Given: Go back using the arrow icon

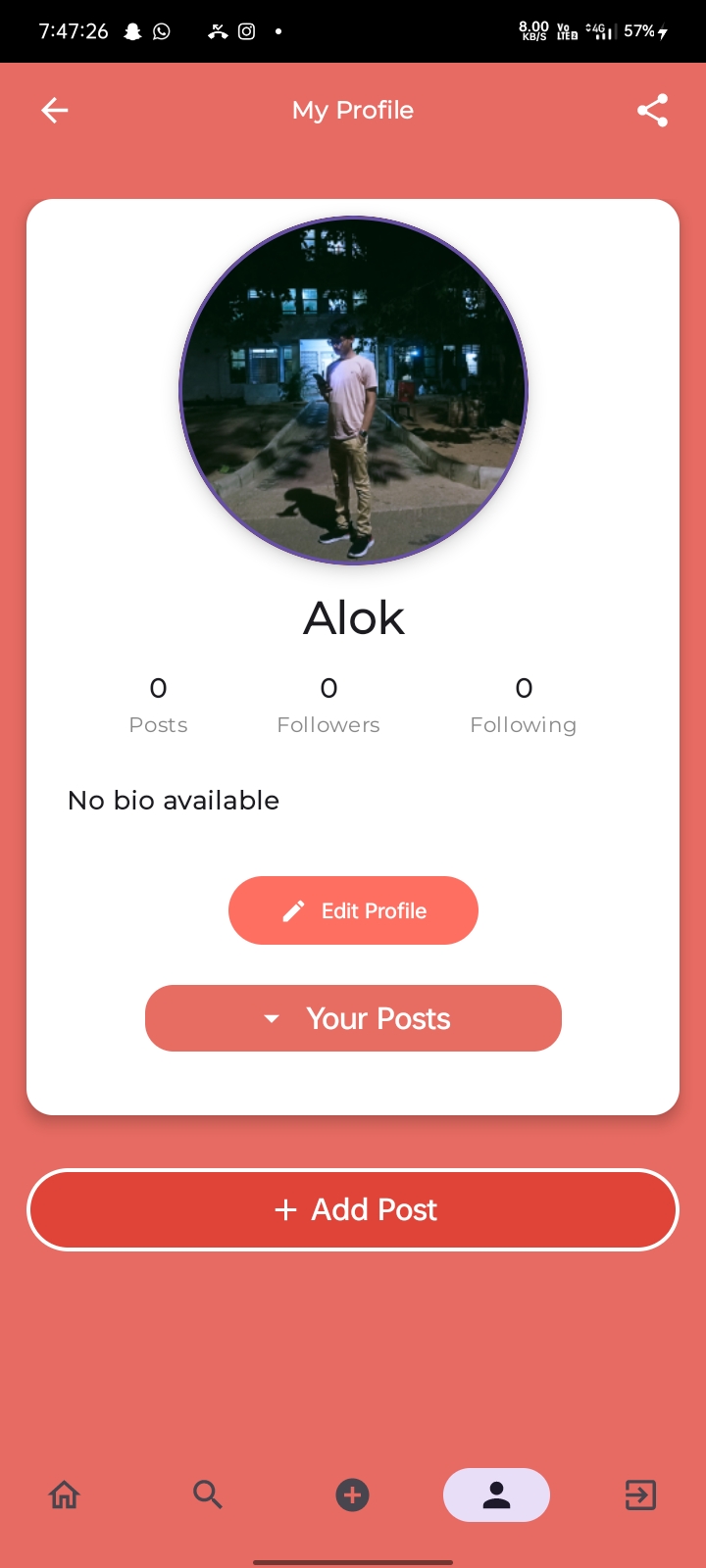Looking at the screenshot, I should [x=55, y=111].
